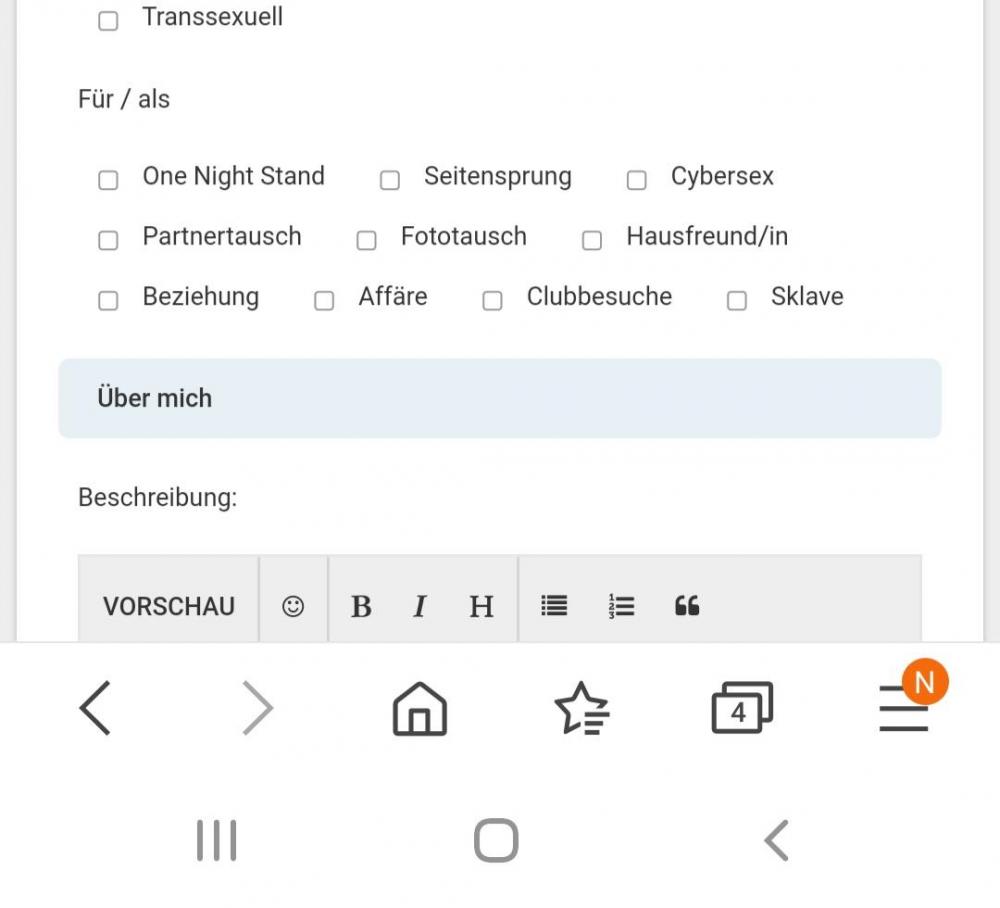Insert a blockquote in the description
Viewport: 1000px width, 908px height.
(687, 606)
